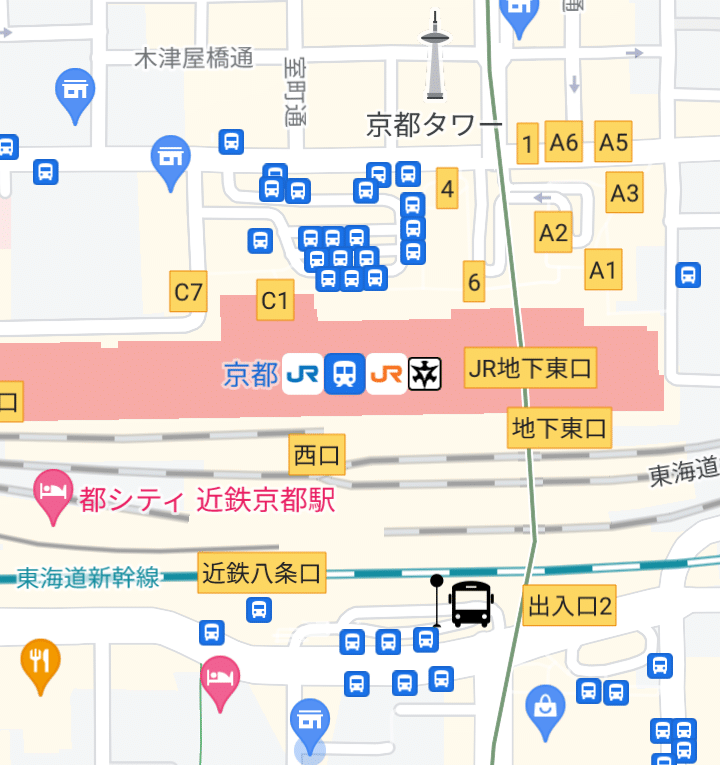Select subway exit C7
The height and width of the screenshot is (765, 720).
click(189, 293)
